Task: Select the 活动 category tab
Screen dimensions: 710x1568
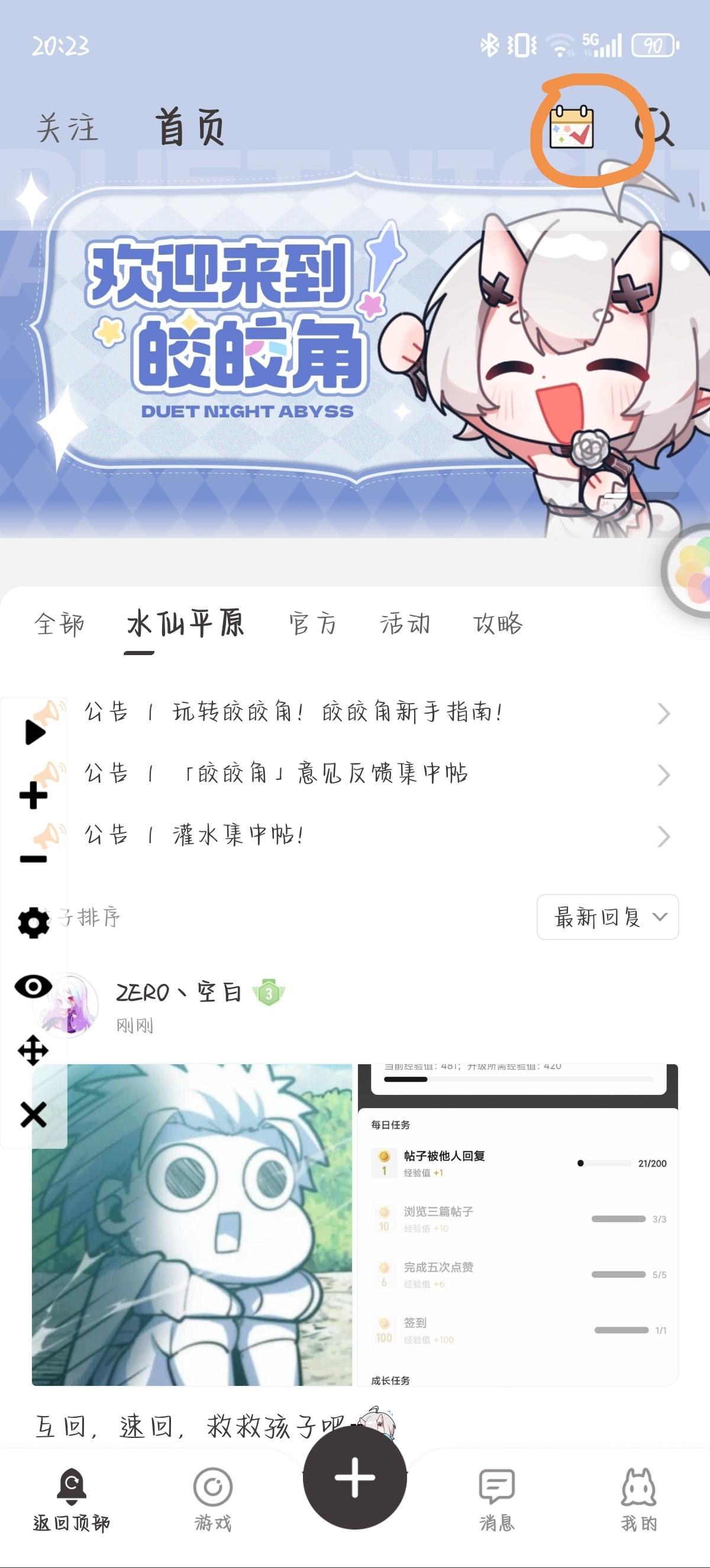Action: click(405, 624)
